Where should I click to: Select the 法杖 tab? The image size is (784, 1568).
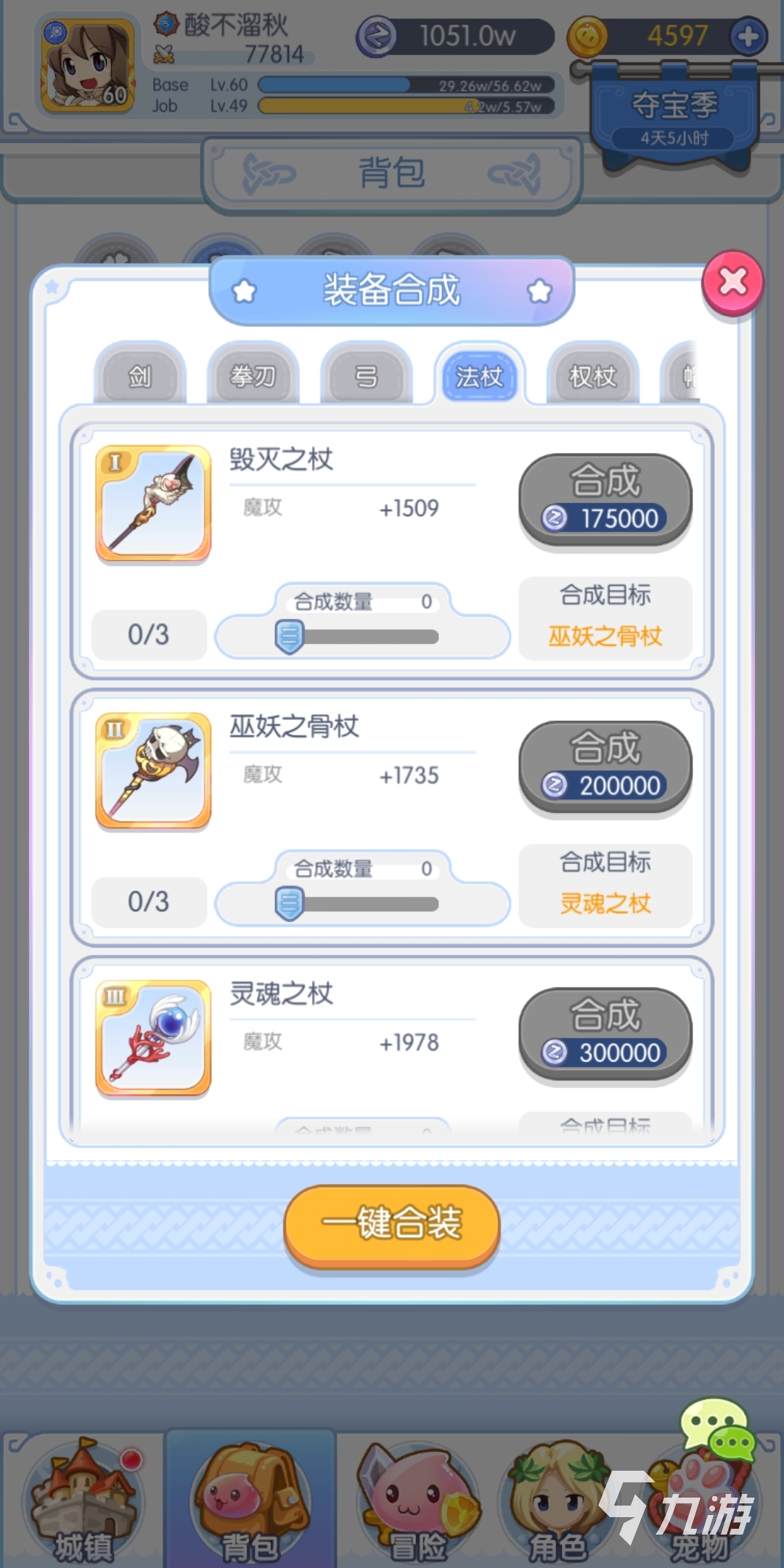[x=479, y=376]
